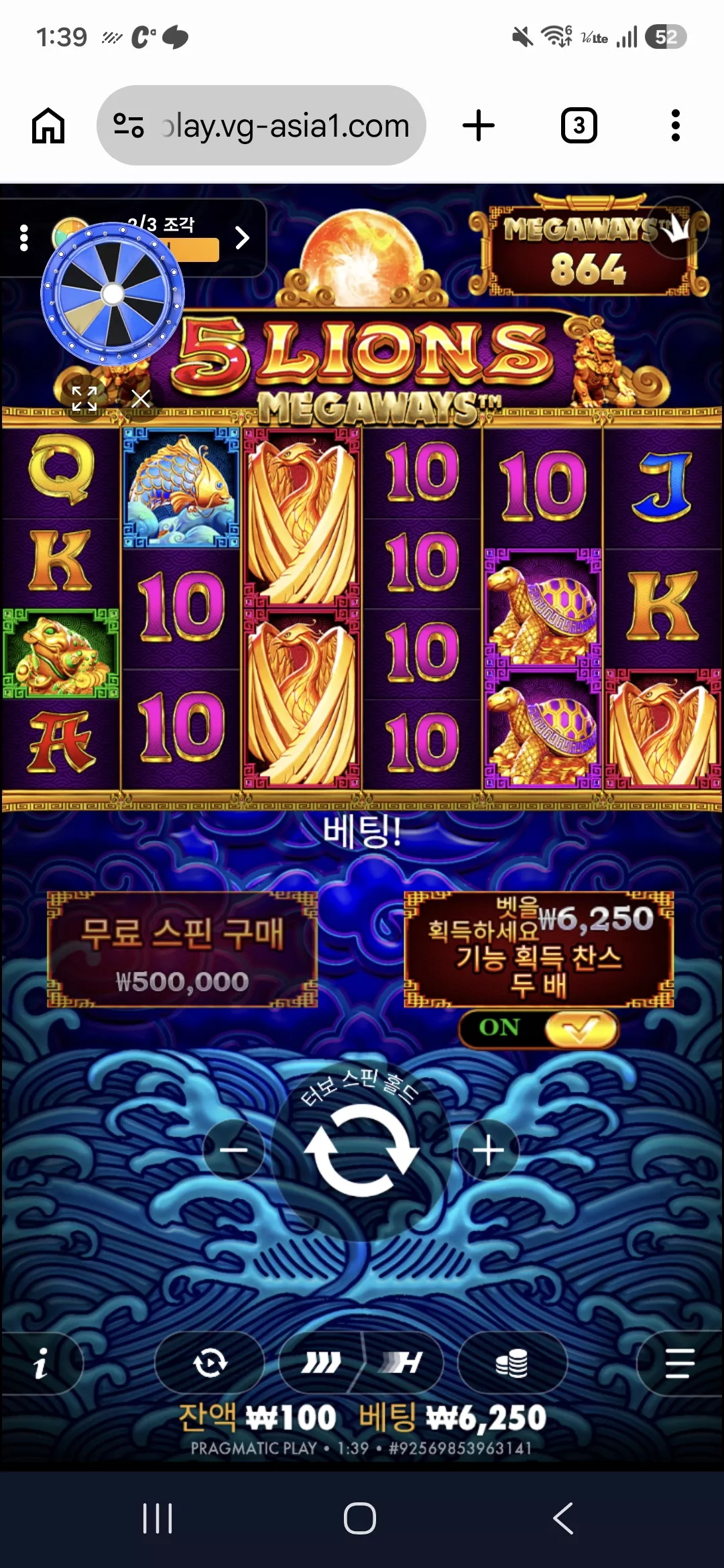Decrease the bet with the minus button
Viewport: 724px width, 1568px height.
pyautogui.click(x=233, y=1150)
